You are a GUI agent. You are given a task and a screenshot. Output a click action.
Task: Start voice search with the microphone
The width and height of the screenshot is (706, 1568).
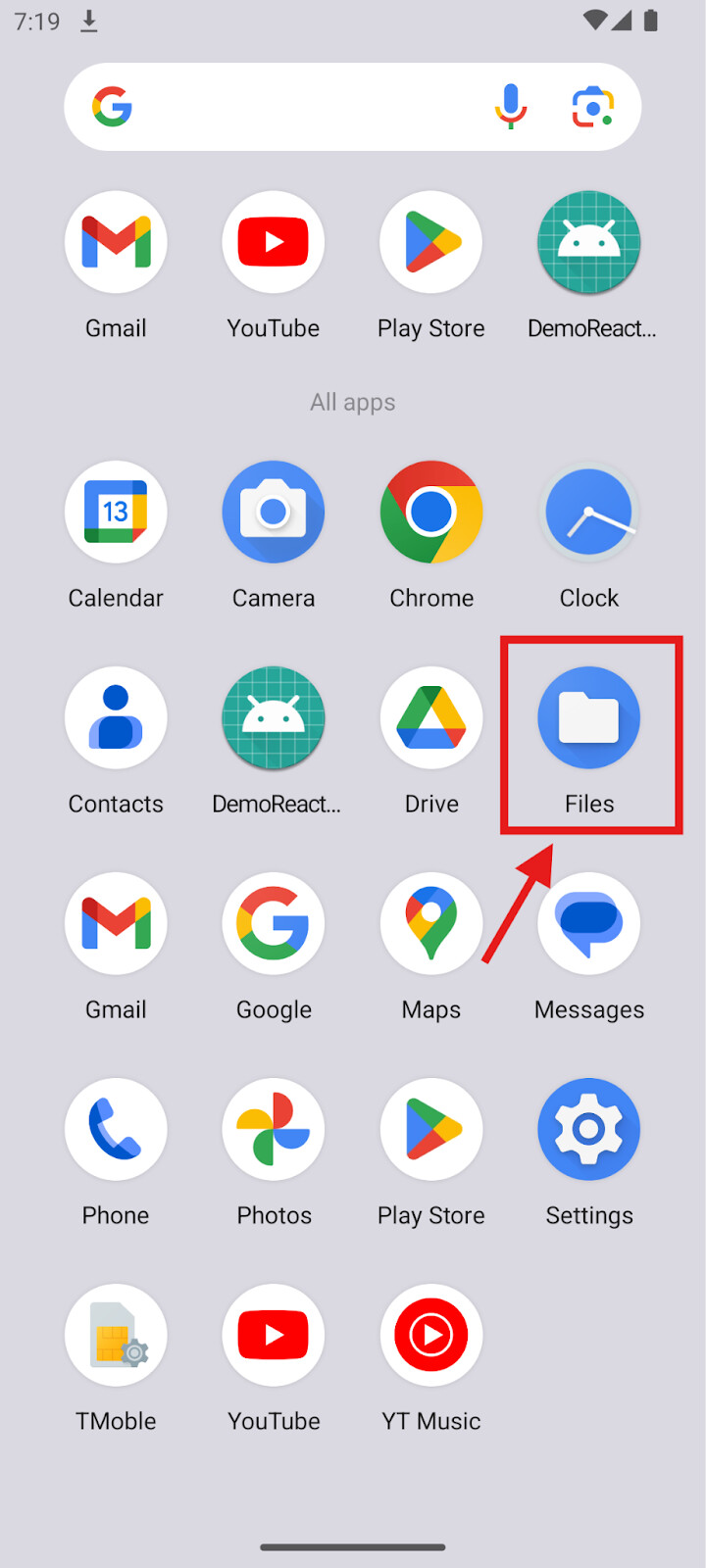click(x=511, y=107)
